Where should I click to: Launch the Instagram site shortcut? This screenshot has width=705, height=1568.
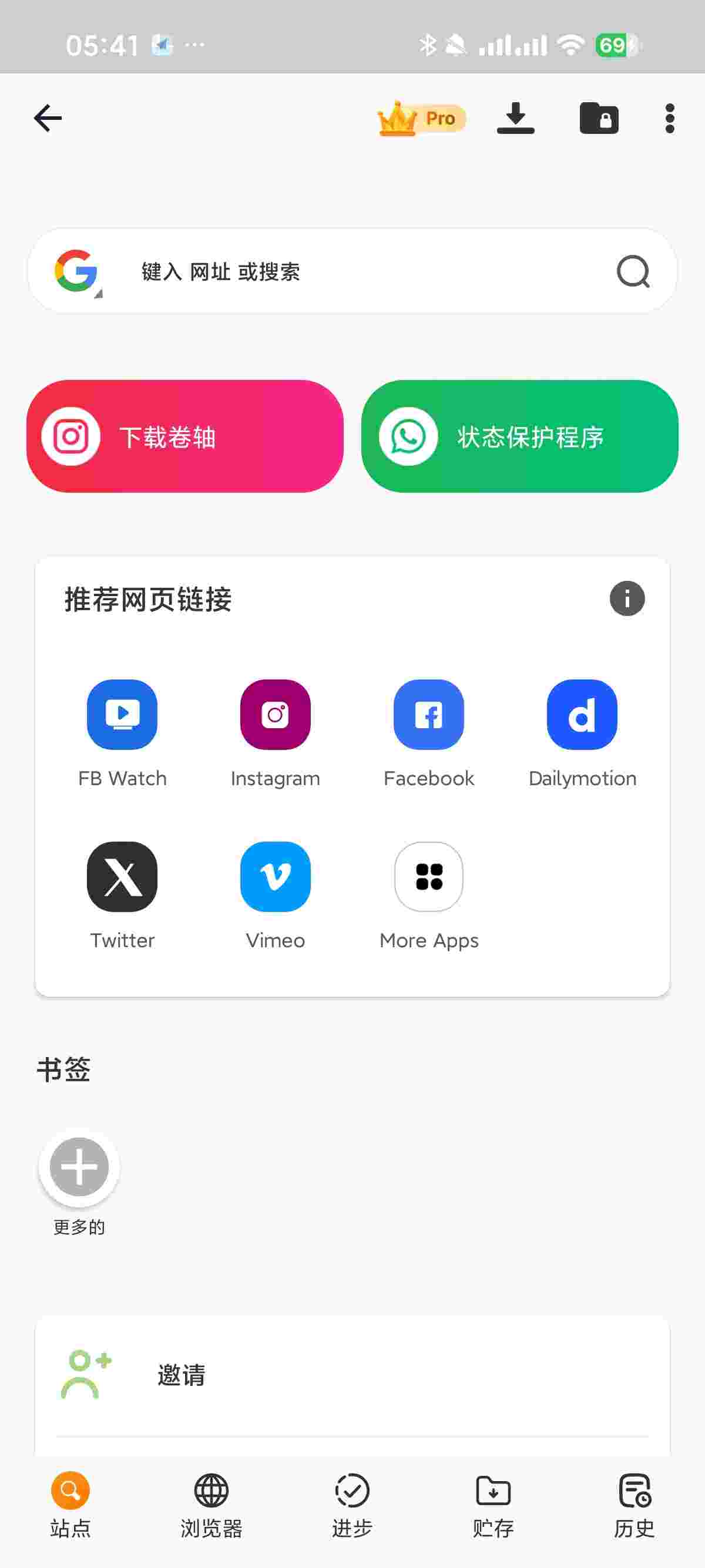point(275,715)
